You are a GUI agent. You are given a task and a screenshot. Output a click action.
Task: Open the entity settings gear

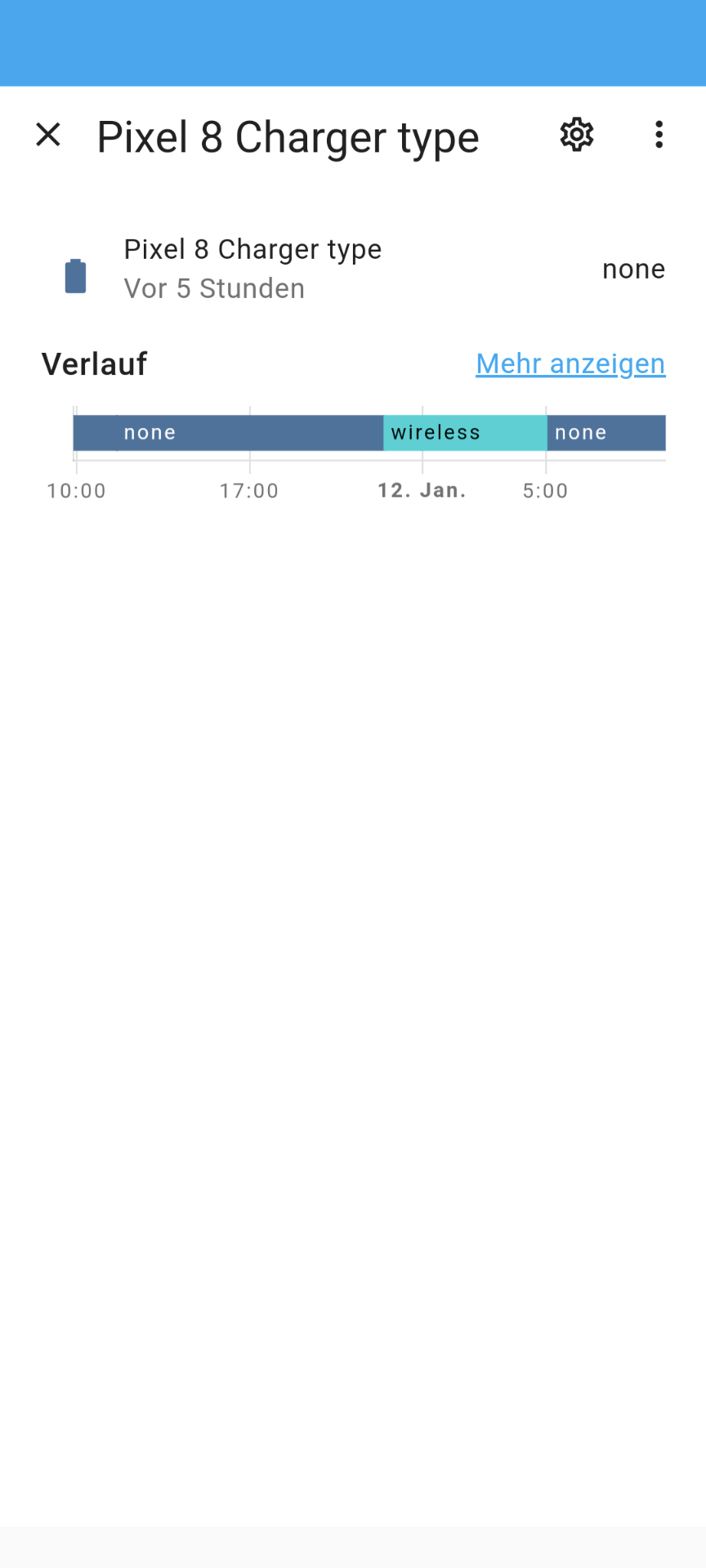click(576, 135)
